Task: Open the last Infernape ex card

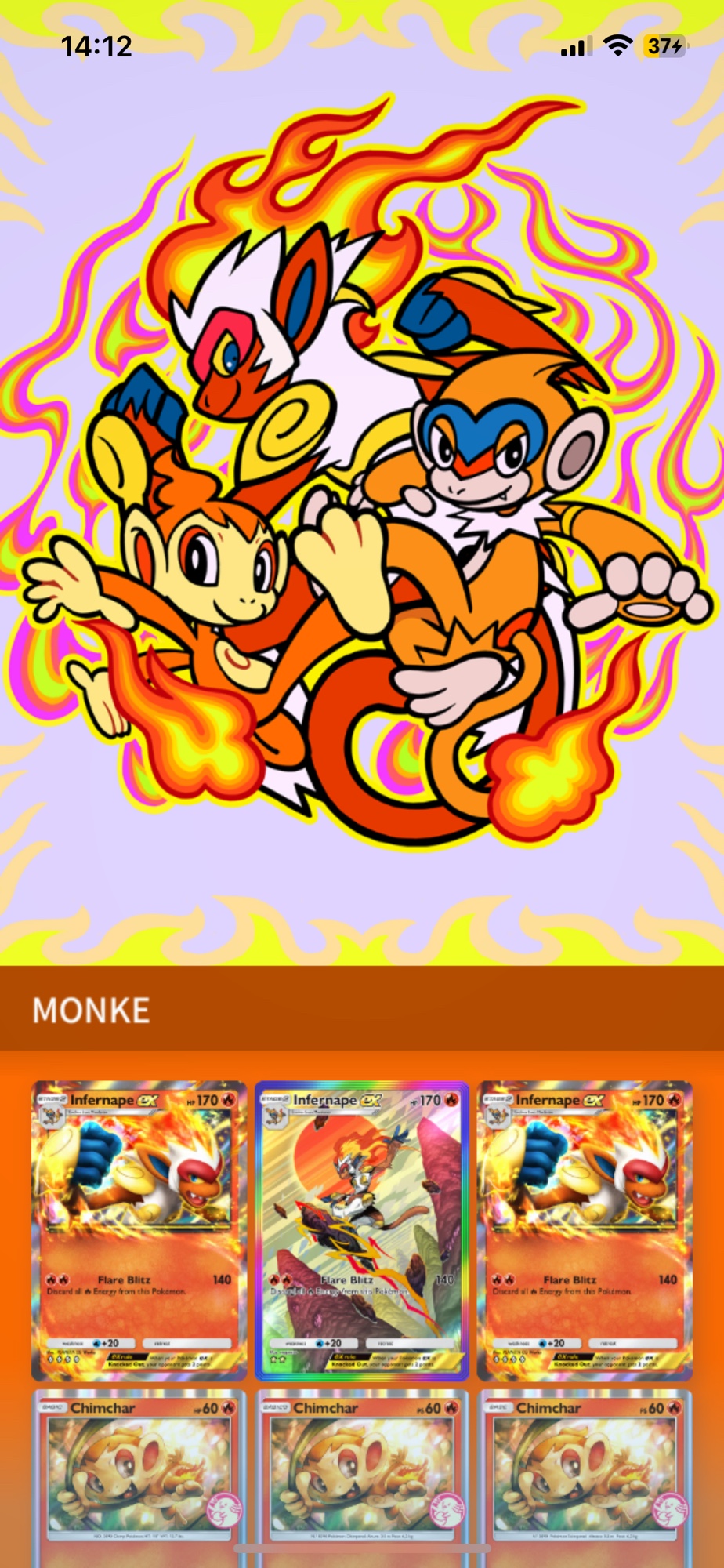Action: pyautogui.click(x=585, y=1231)
